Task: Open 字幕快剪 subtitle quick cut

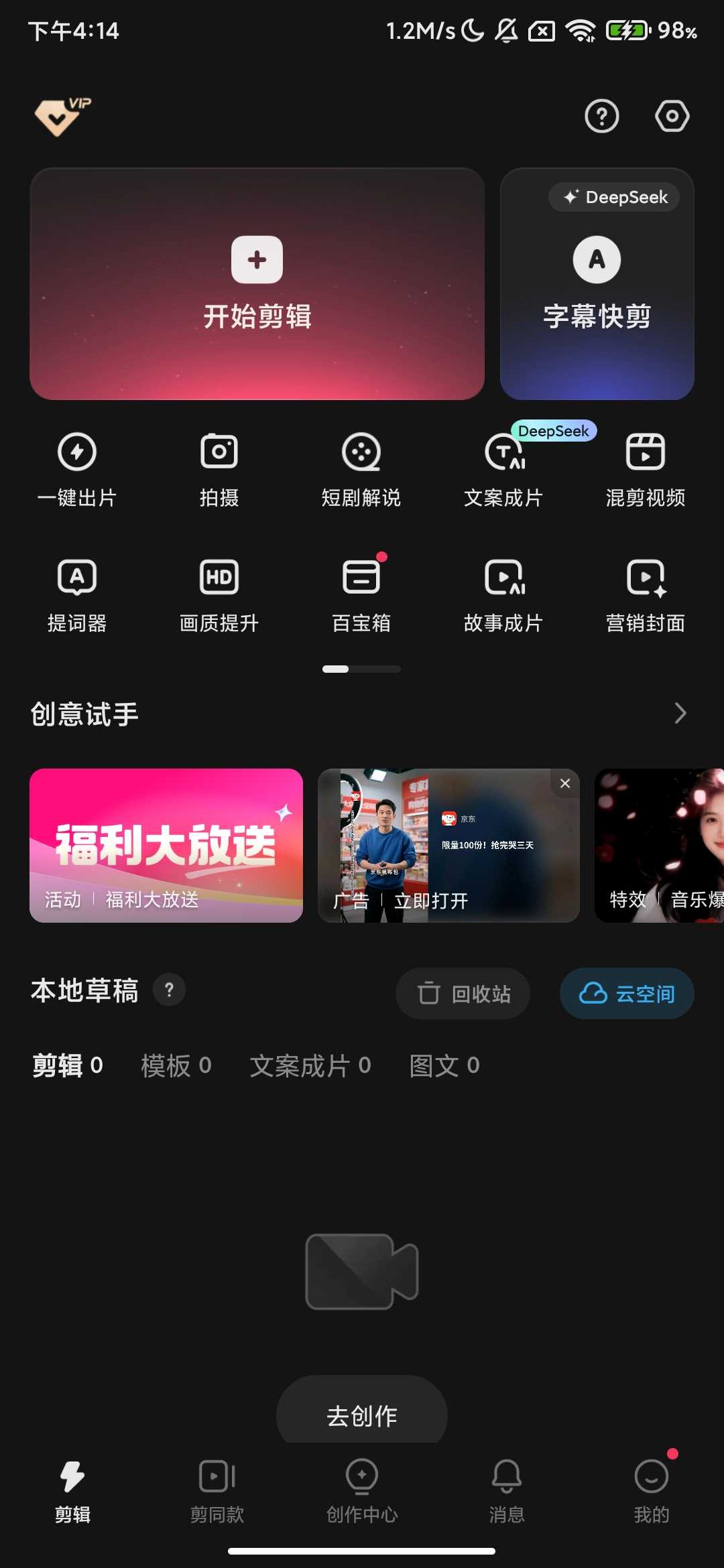Action: pyautogui.click(x=597, y=284)
